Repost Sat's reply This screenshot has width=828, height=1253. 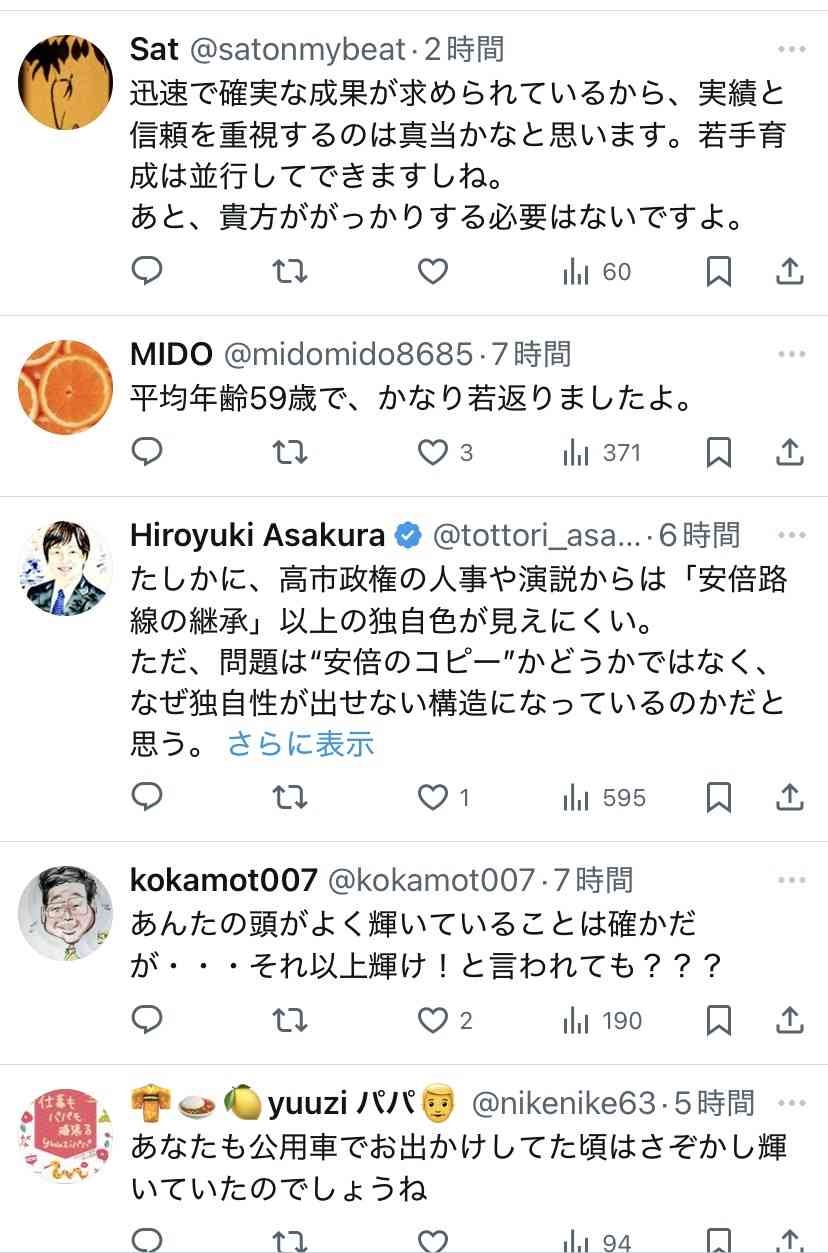(x=290, y=271)
